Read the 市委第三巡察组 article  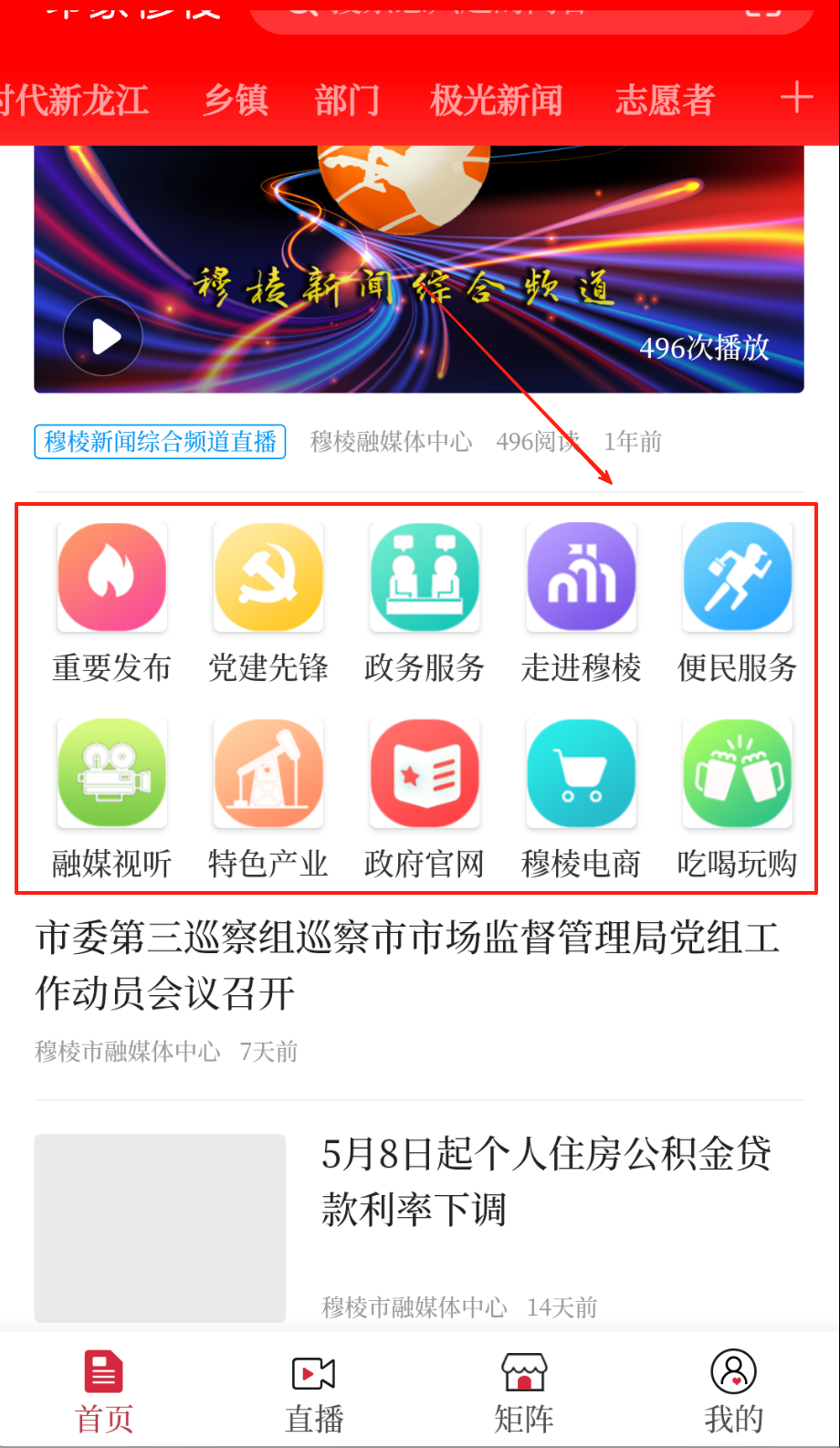pos(407,965)
